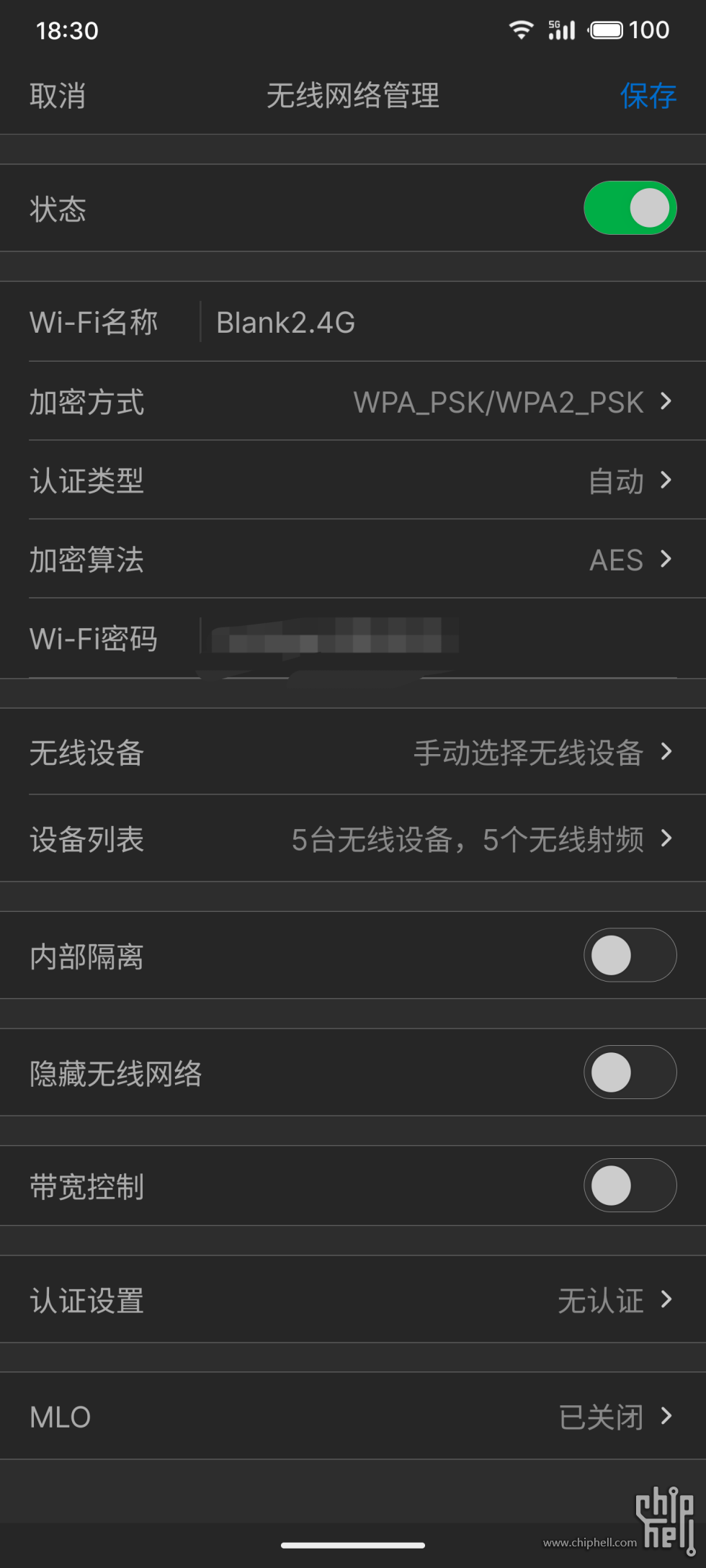
Task: Turn on 带宽控制
Action: click(630, 1186)
